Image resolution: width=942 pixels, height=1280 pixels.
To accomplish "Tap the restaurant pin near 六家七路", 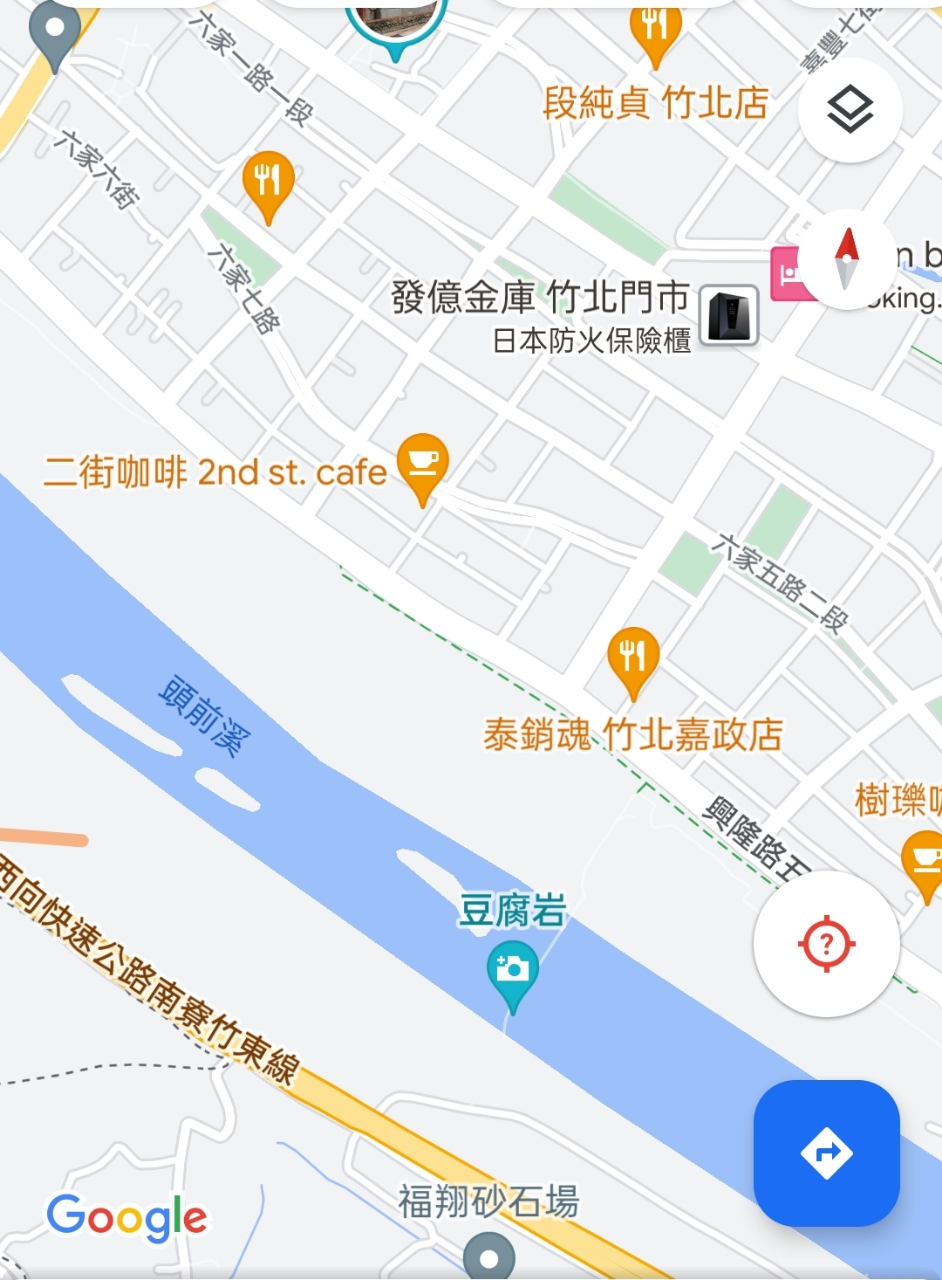I will tap(268, 182).
